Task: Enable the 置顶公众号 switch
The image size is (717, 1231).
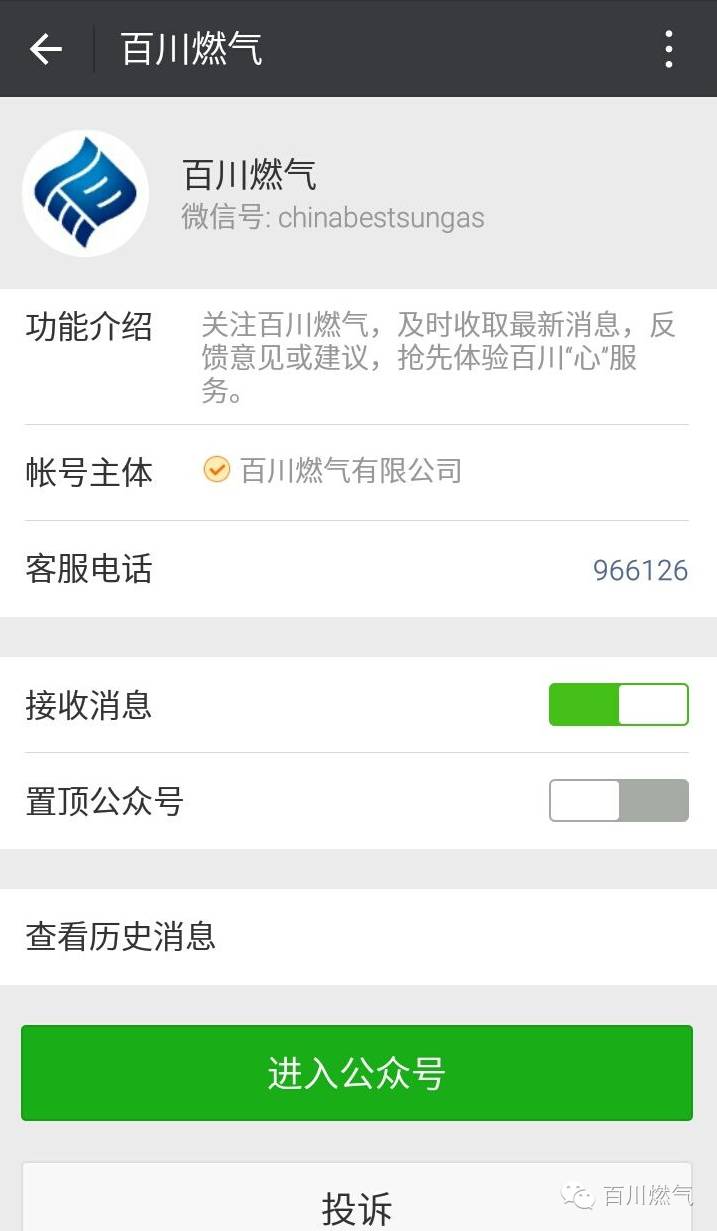Action: [x=618, y=800]
